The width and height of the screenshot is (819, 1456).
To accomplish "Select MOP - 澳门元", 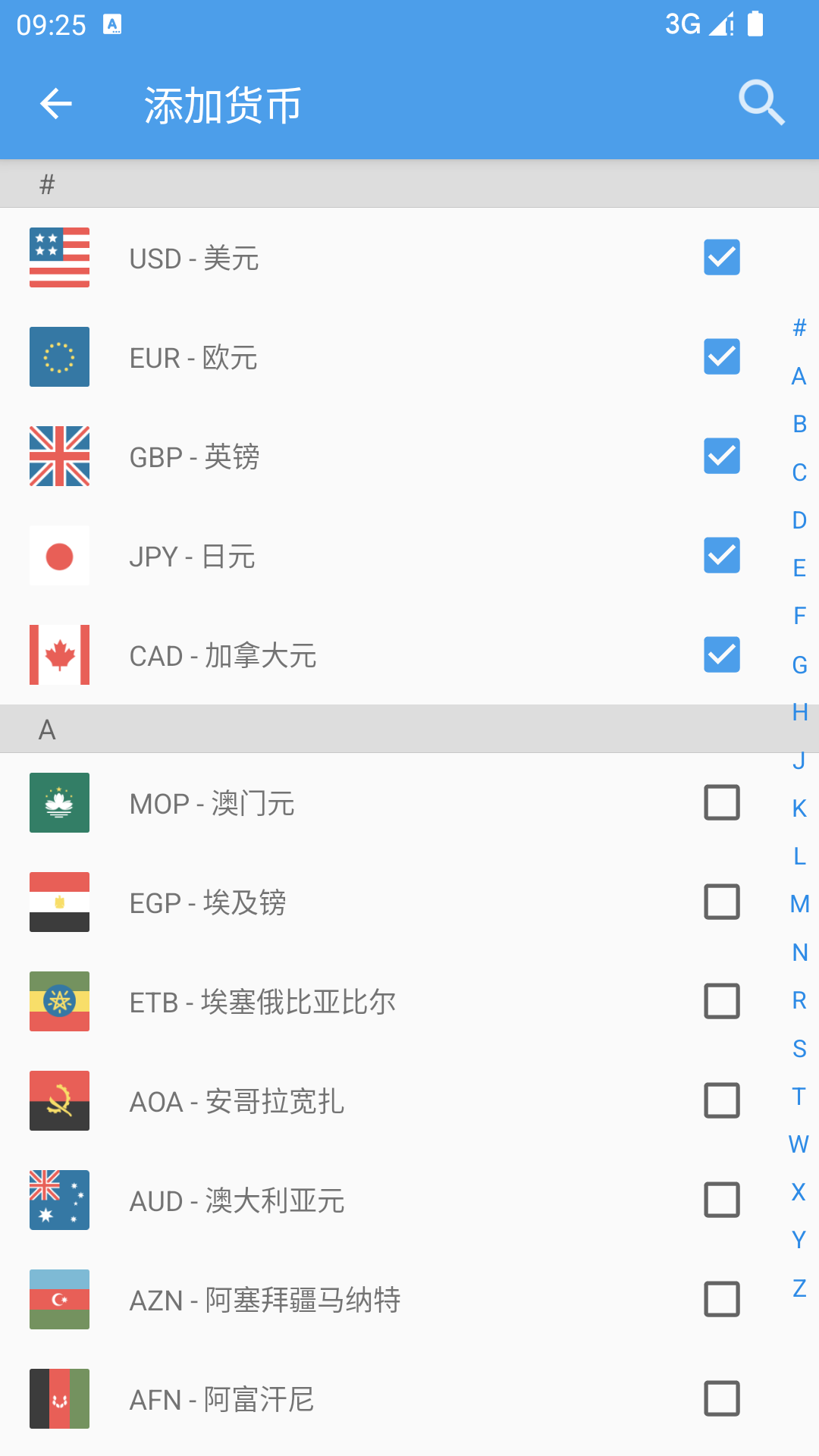I will pyautogui.click(x=722, y=803).
